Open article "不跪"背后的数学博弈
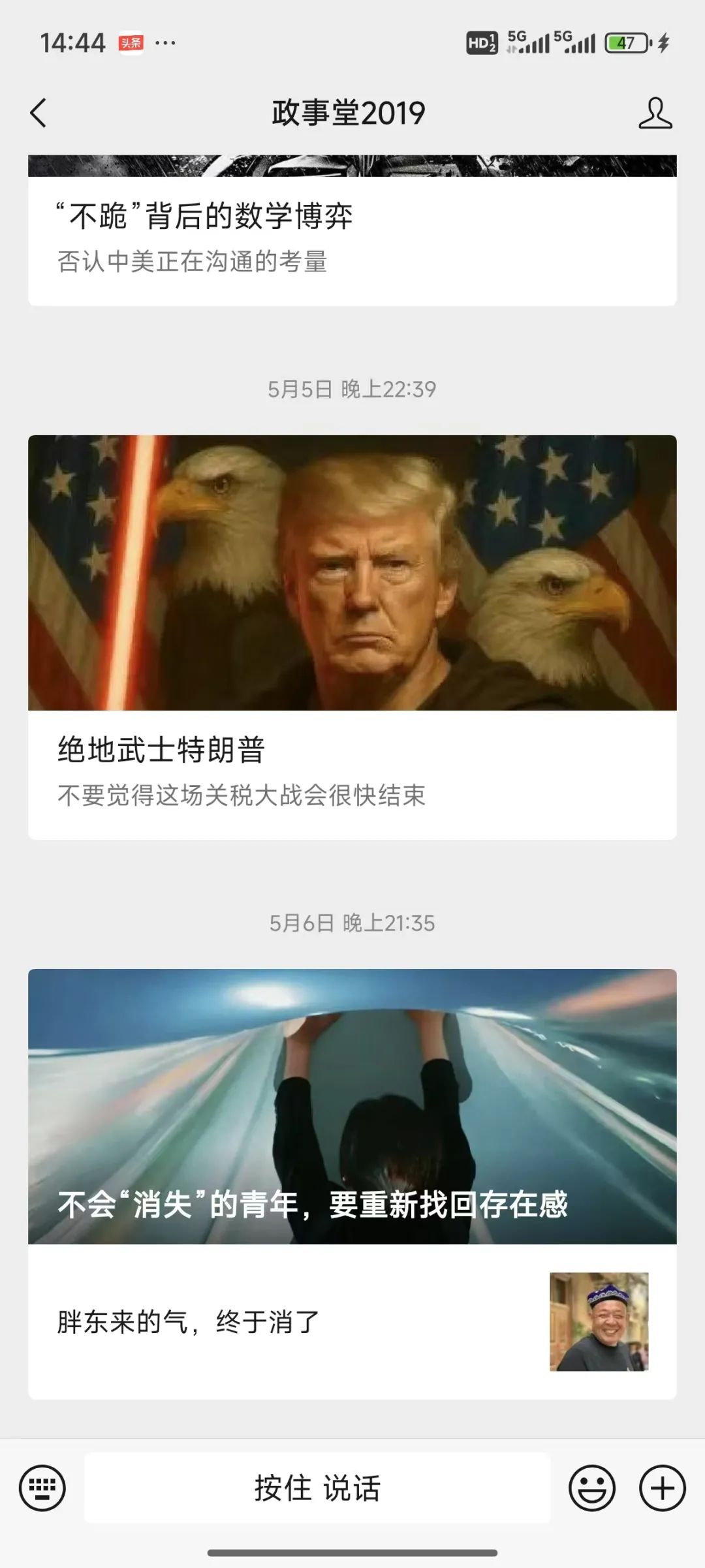 click(x=204, y=217)
